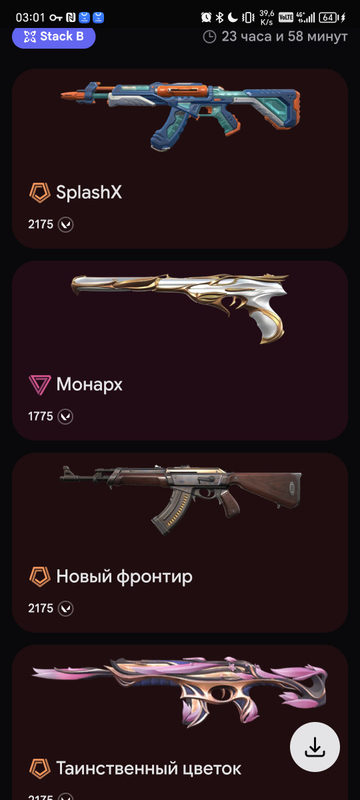360x800 pixels.
Task: Open the Новый фронтир skin card
Action: click(x=180, y=542)
